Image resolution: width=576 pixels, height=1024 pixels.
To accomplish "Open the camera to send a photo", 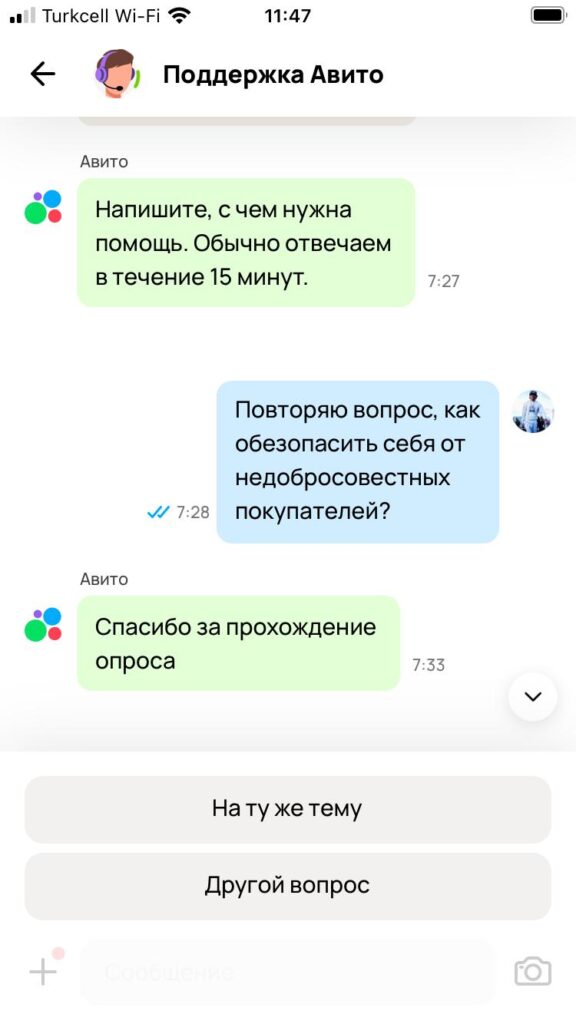I will click(x=533, y=972).
